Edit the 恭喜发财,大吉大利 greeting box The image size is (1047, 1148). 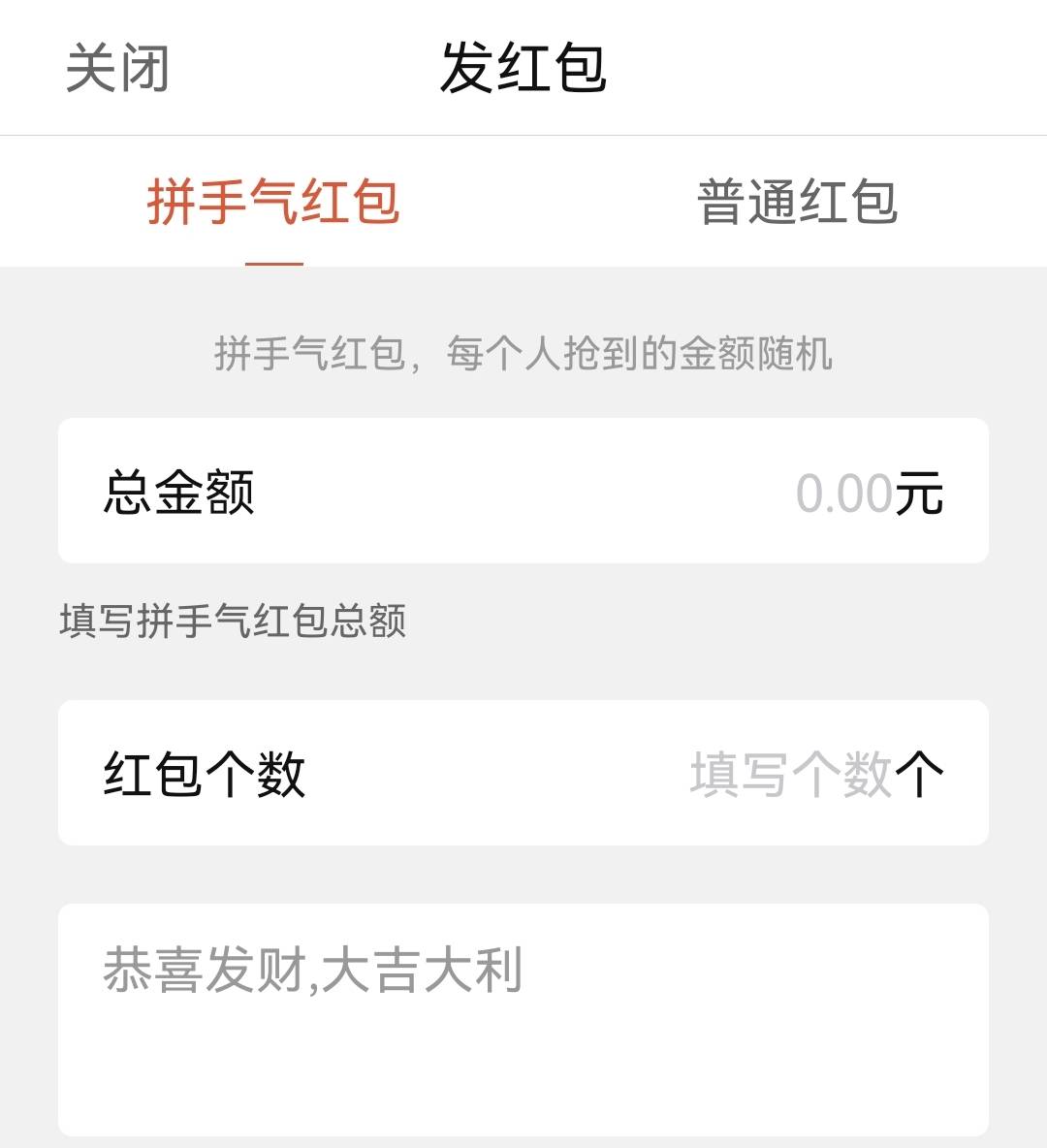(523, 1018)
